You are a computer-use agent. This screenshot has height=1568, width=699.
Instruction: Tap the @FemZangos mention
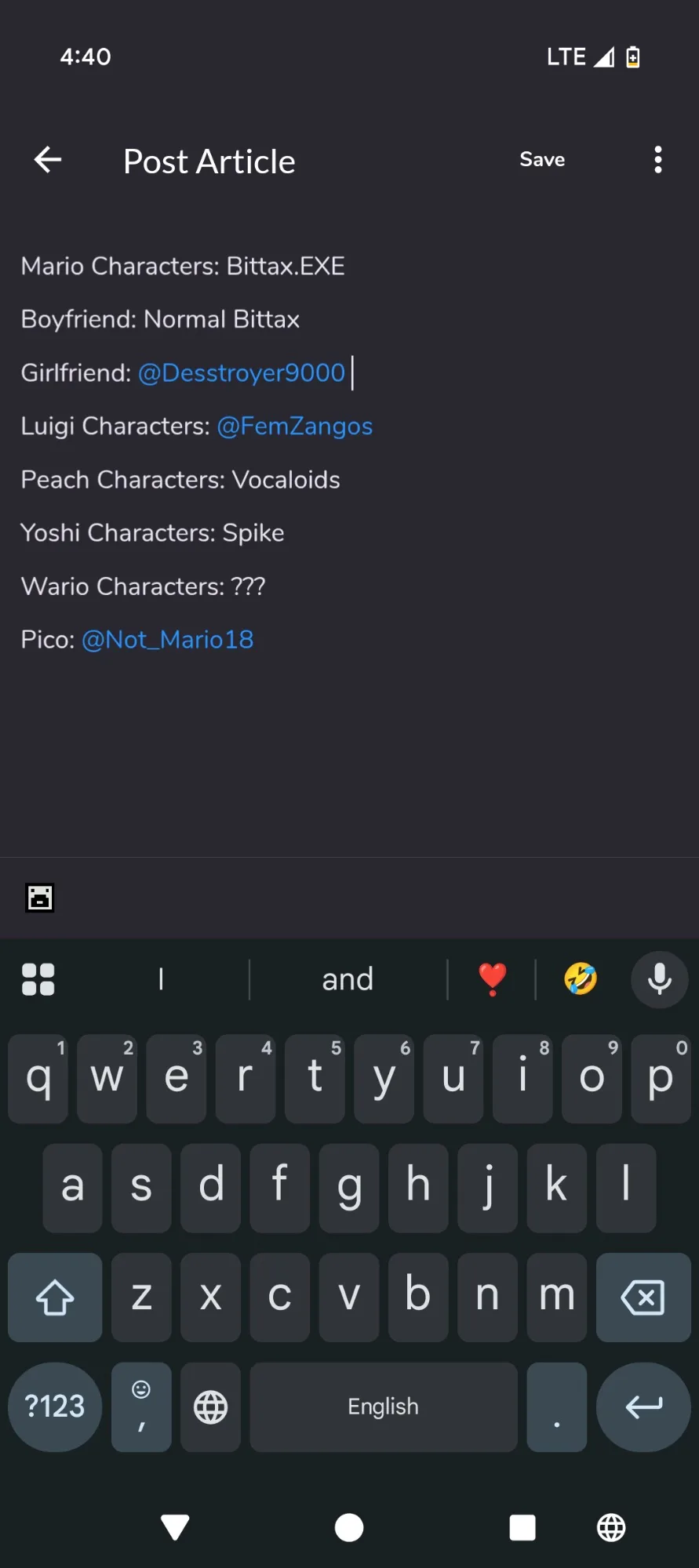click(295, 426)
